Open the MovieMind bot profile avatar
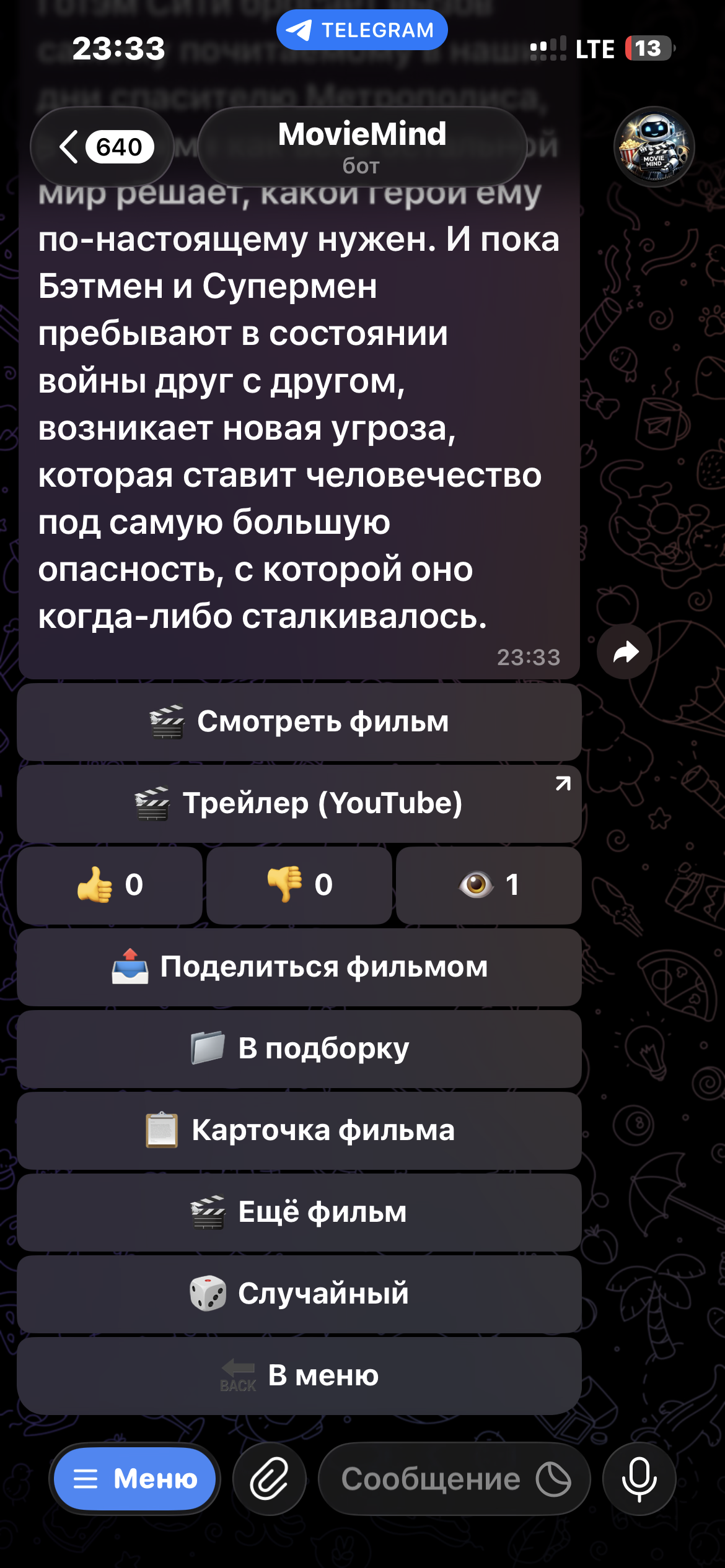This screenshot has height=1568, width=725. point(654,147)
